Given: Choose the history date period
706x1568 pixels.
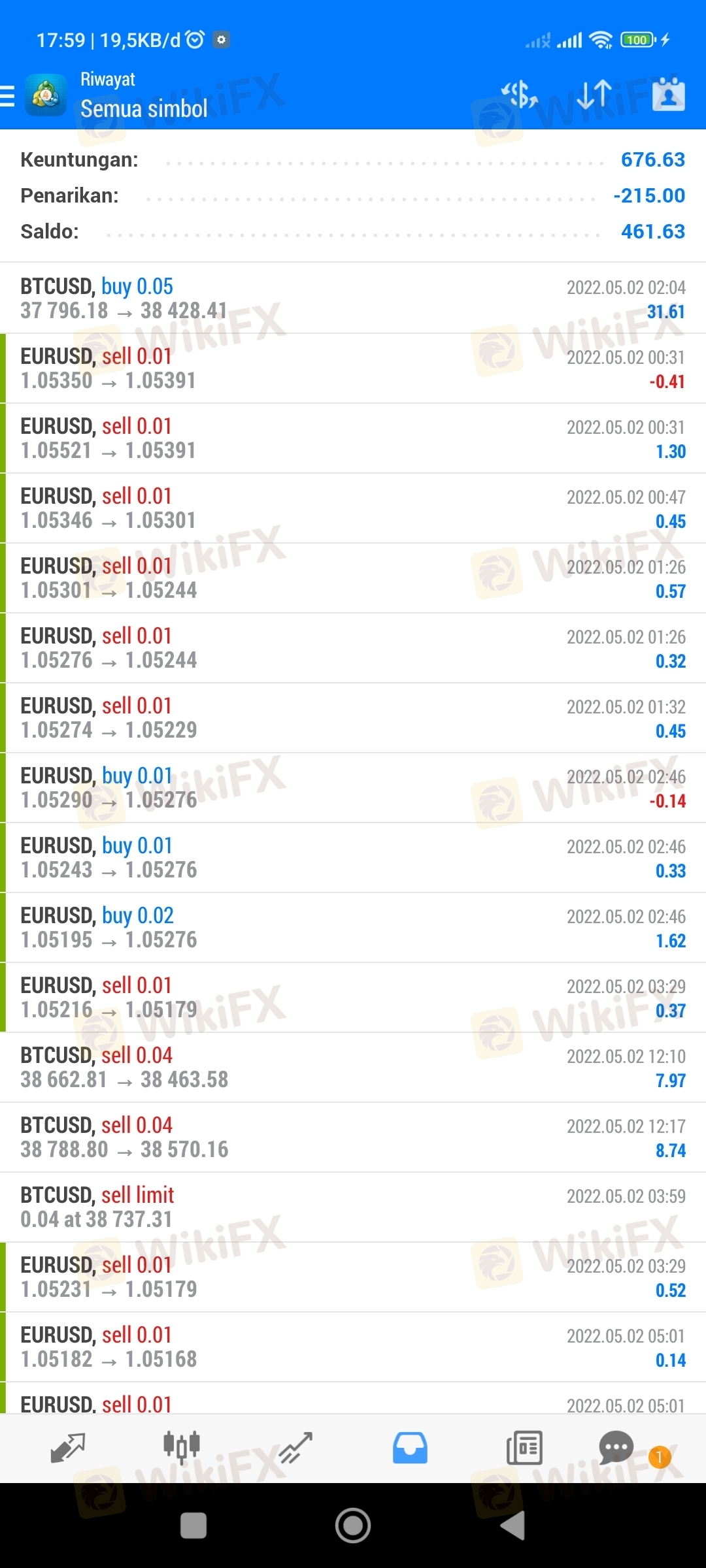Looking at the screenshot, I should tap(668, 95).
